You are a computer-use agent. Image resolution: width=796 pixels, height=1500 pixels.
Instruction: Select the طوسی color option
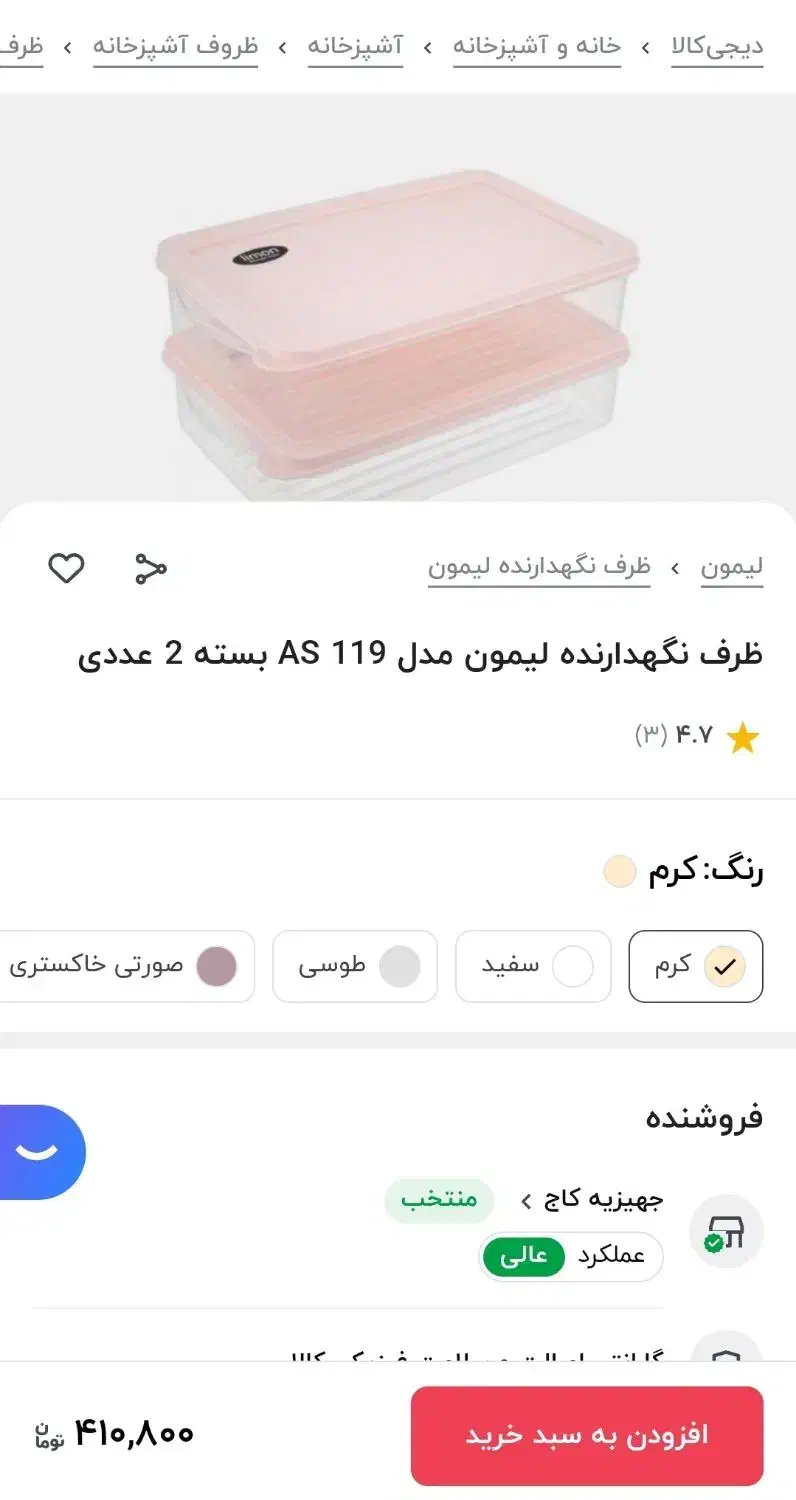pyautogui.click(x=355, y=966)
